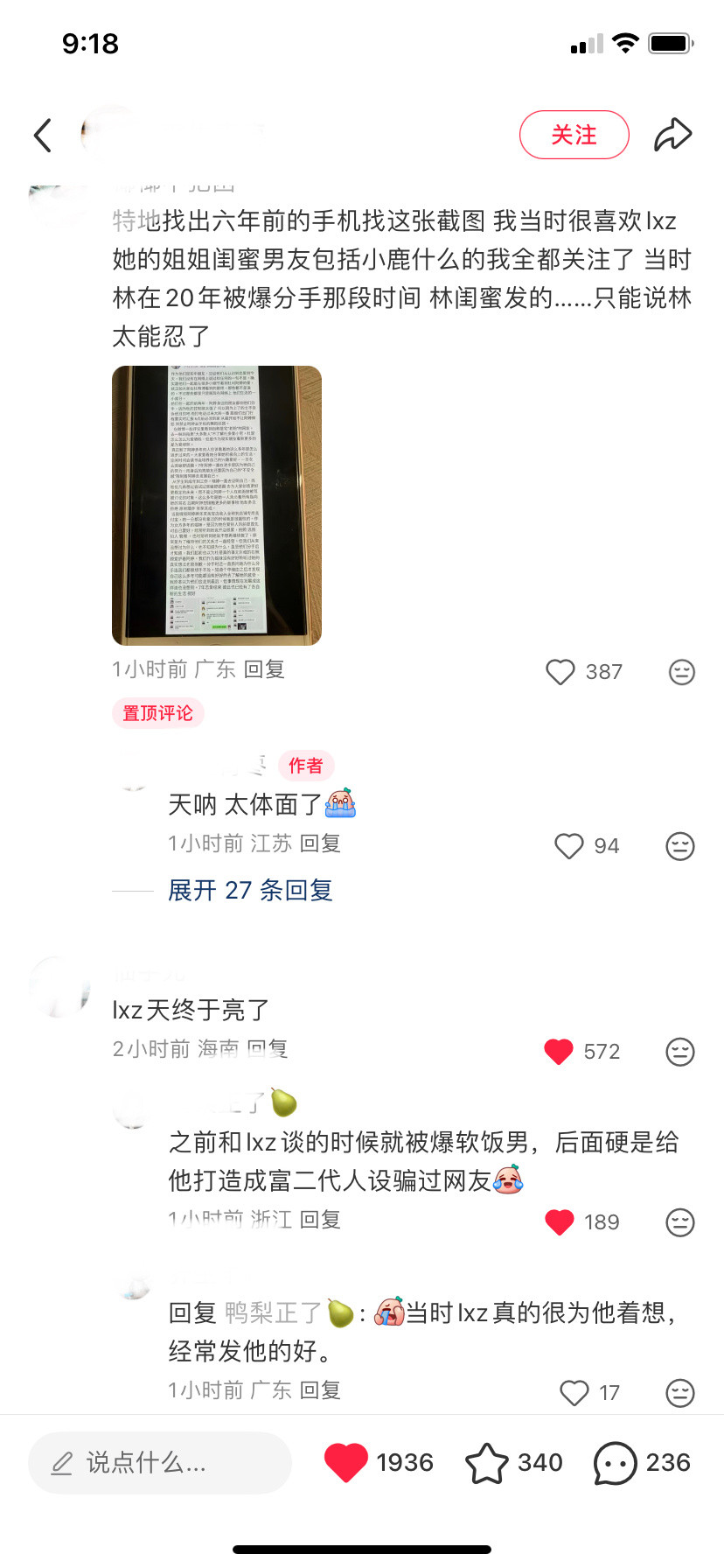
Task: Tap the mentioned user 鸭梨正了 in the reply
Action: click(271, 1312)
